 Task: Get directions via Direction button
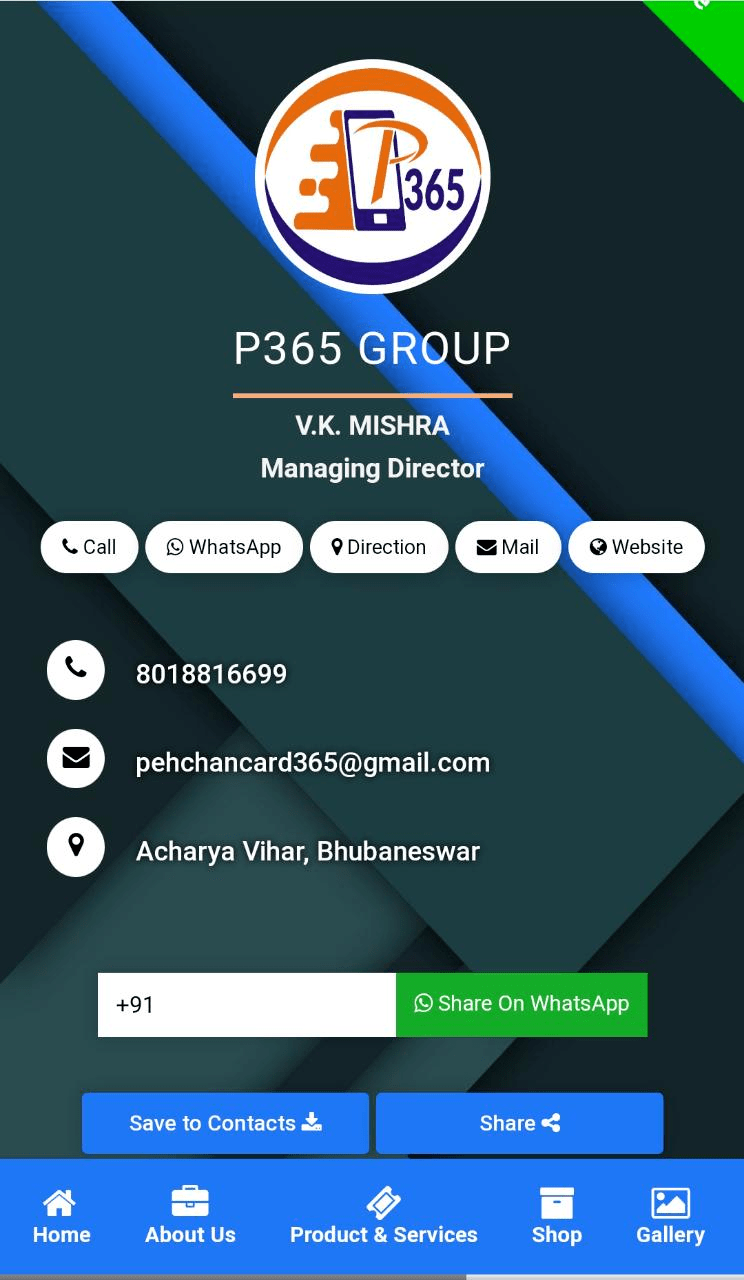[379, 547]
